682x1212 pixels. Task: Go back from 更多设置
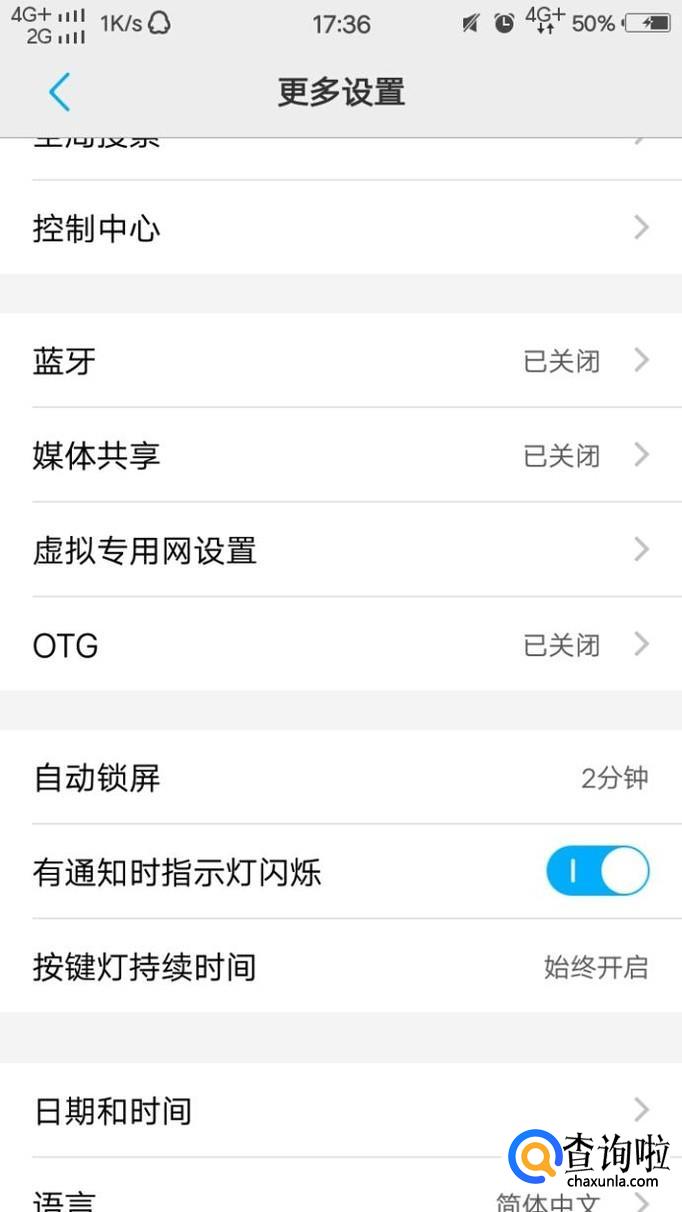pyautogui.click(x=60, y=92)
